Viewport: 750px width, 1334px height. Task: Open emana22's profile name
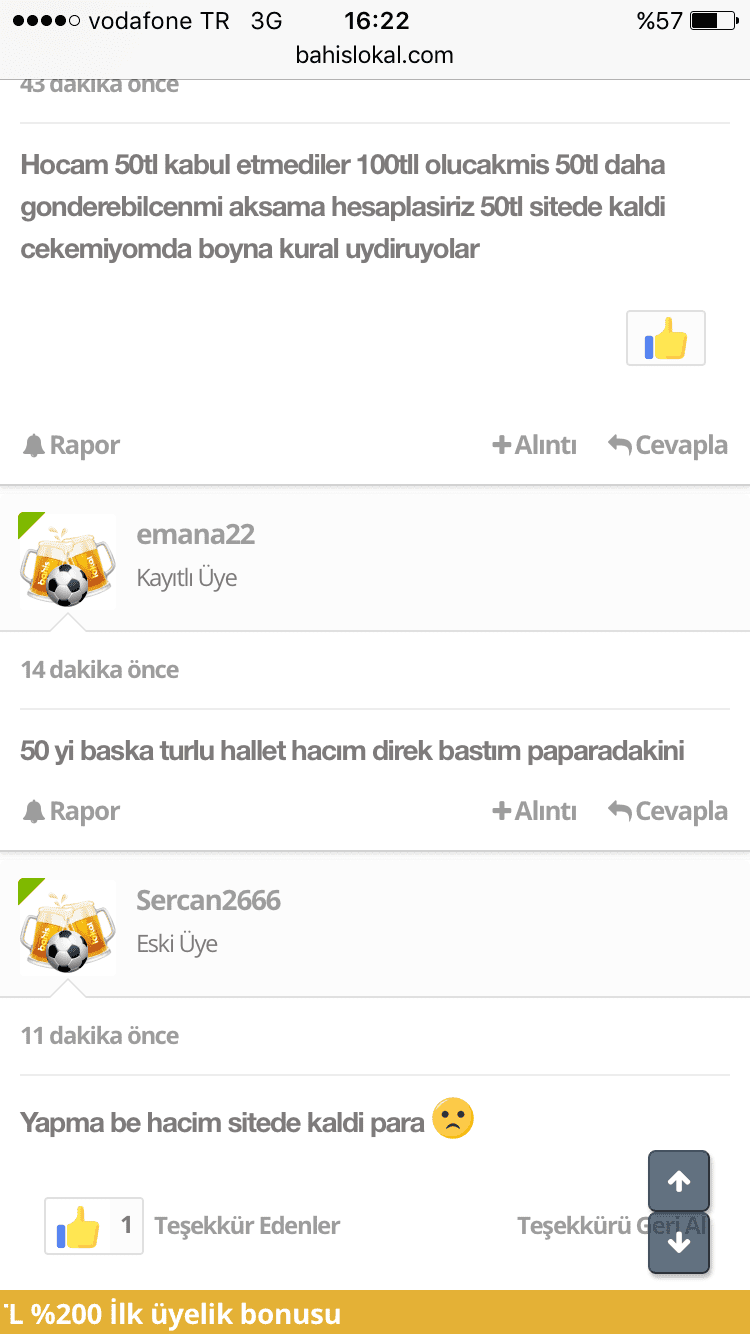pyautogui.click(x=196, y=534)
